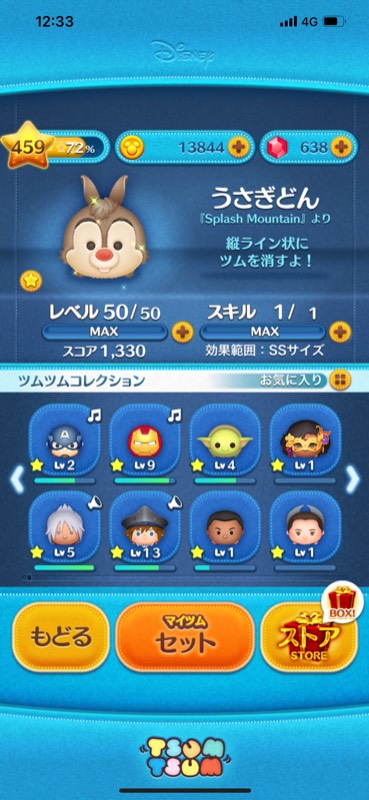369x800 pixels.
Task: Go to the next collection page
Action: [x=353, y=481]
